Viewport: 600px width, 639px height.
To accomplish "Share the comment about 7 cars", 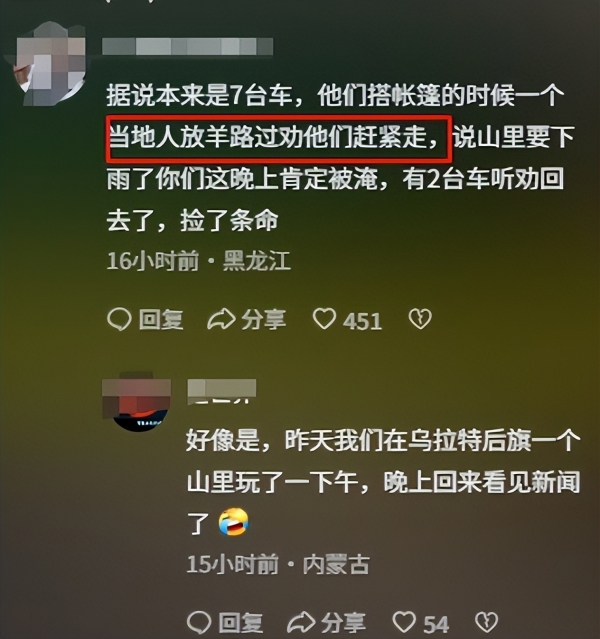I will pyautogui.click(x=247, y=320).
